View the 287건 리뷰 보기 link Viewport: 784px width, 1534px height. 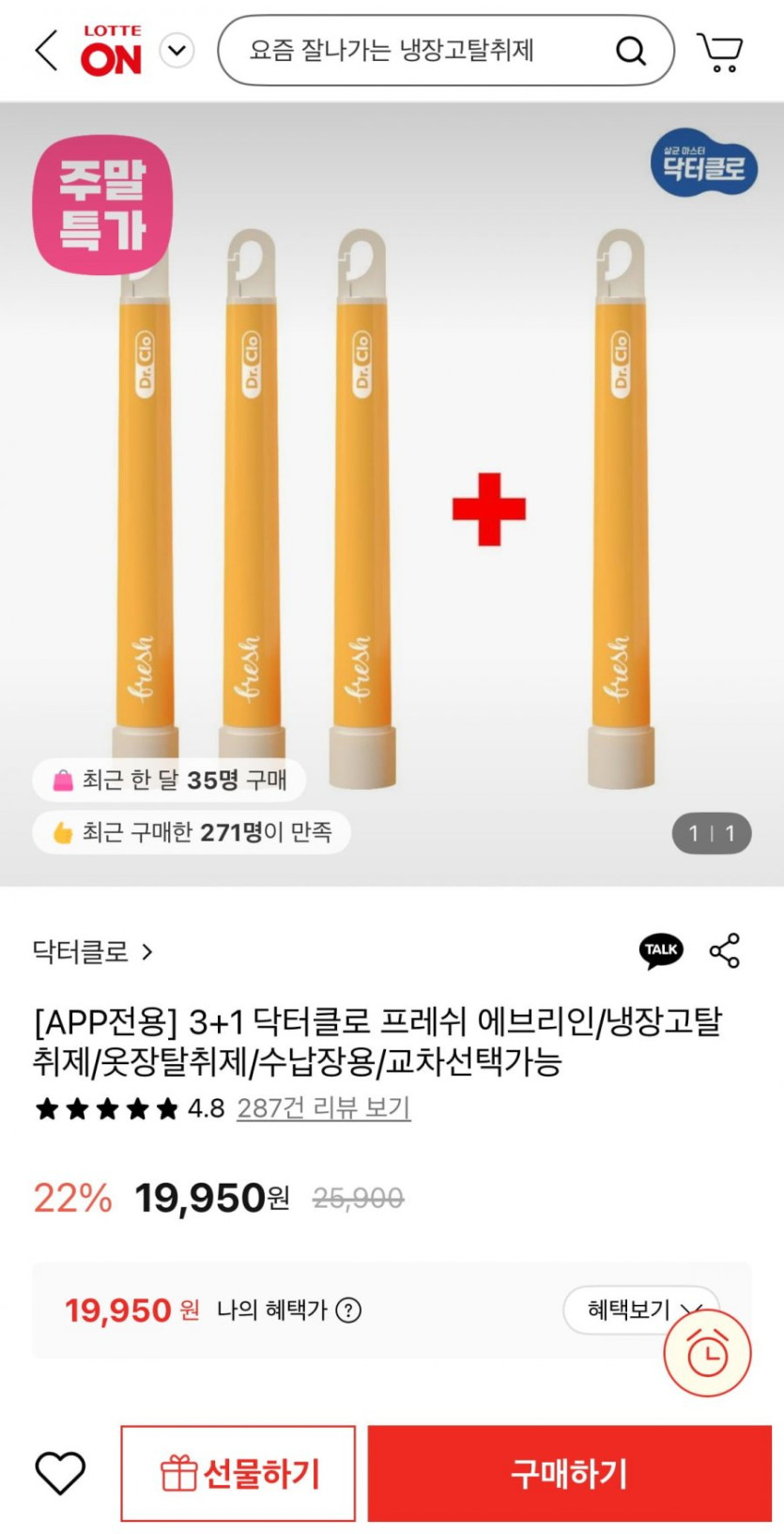tap(323, 1108)
